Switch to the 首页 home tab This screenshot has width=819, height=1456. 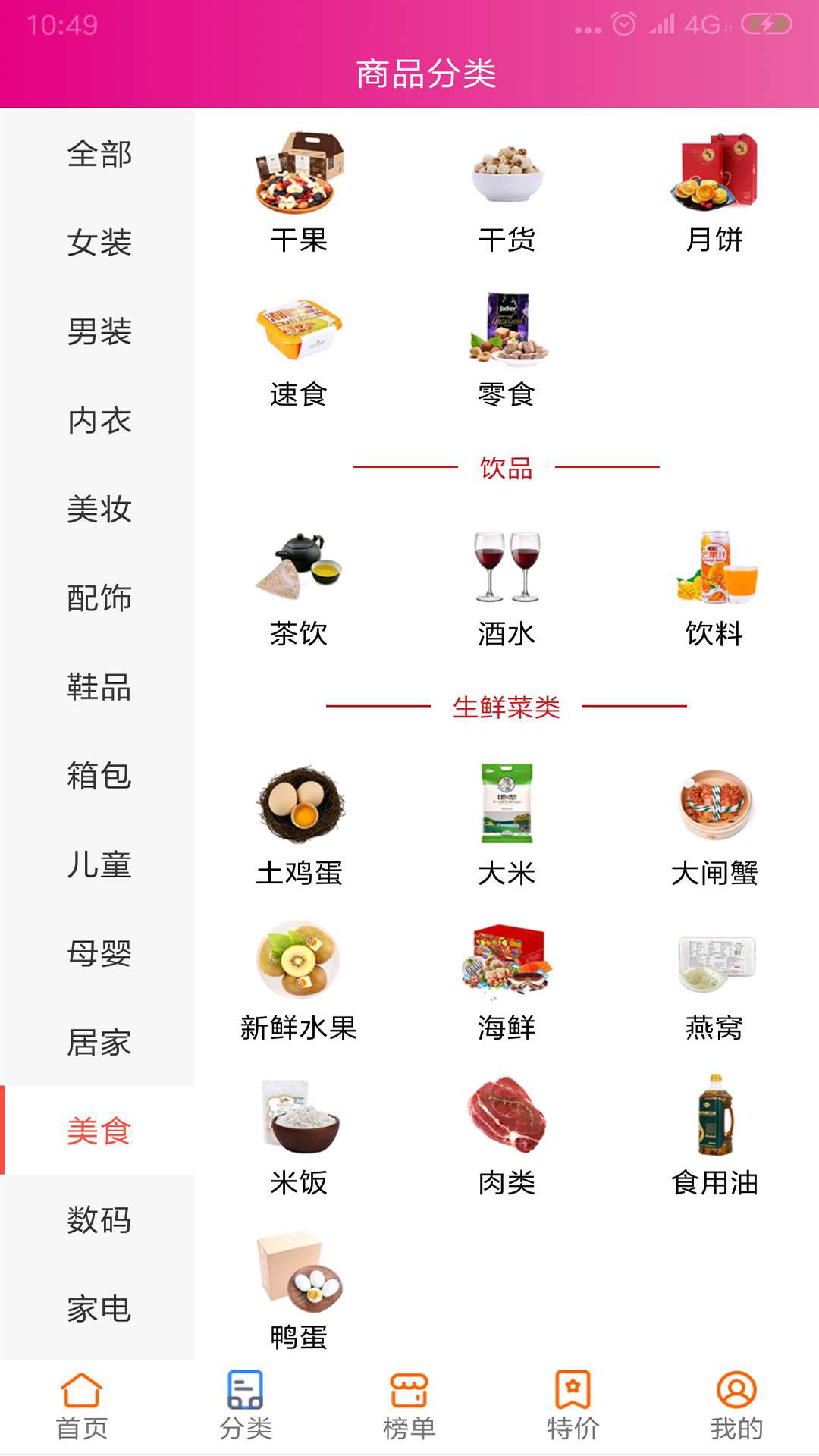click(x=81, y=1407)
